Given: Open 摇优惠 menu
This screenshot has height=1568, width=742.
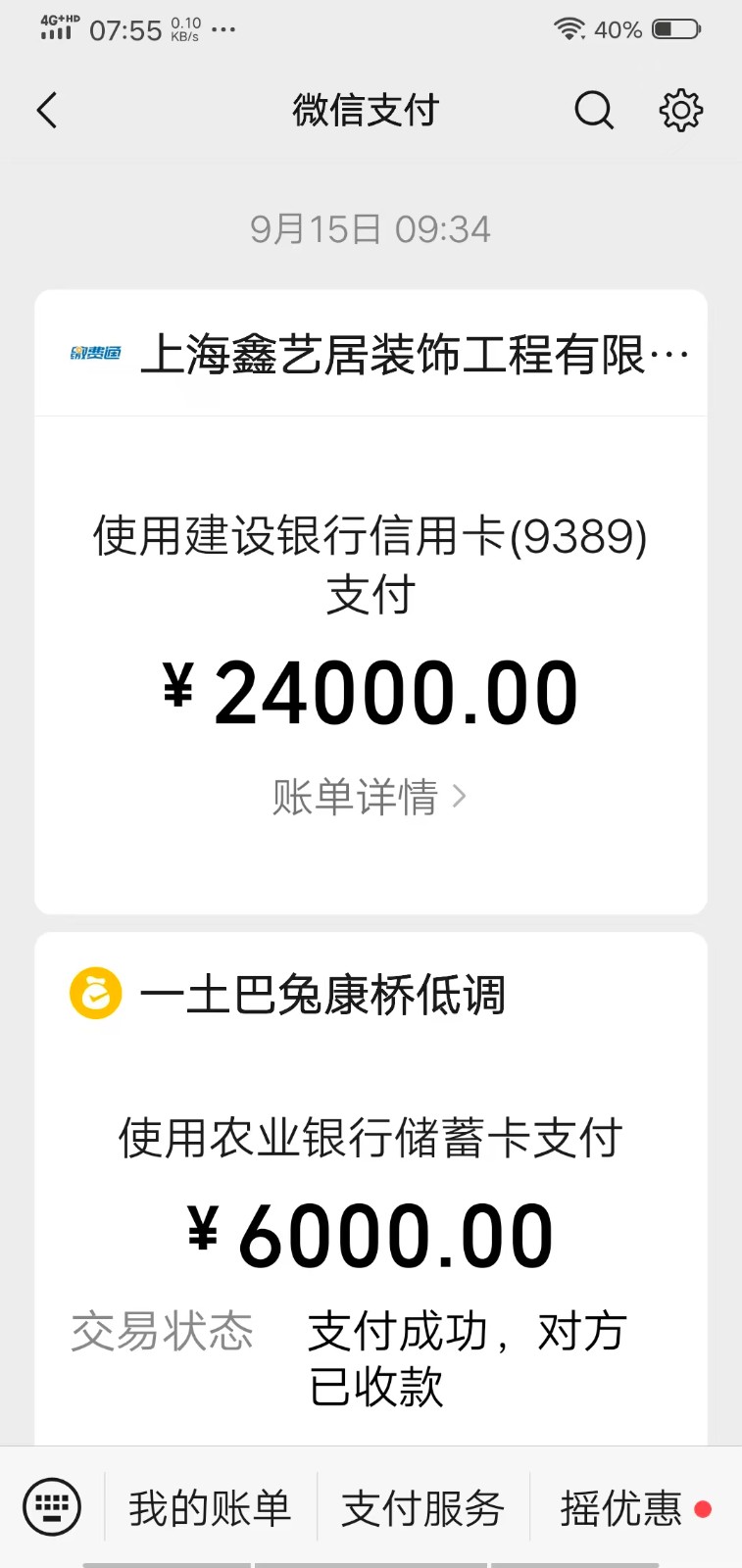Looking at the screenshot, I should point(621,1507).
